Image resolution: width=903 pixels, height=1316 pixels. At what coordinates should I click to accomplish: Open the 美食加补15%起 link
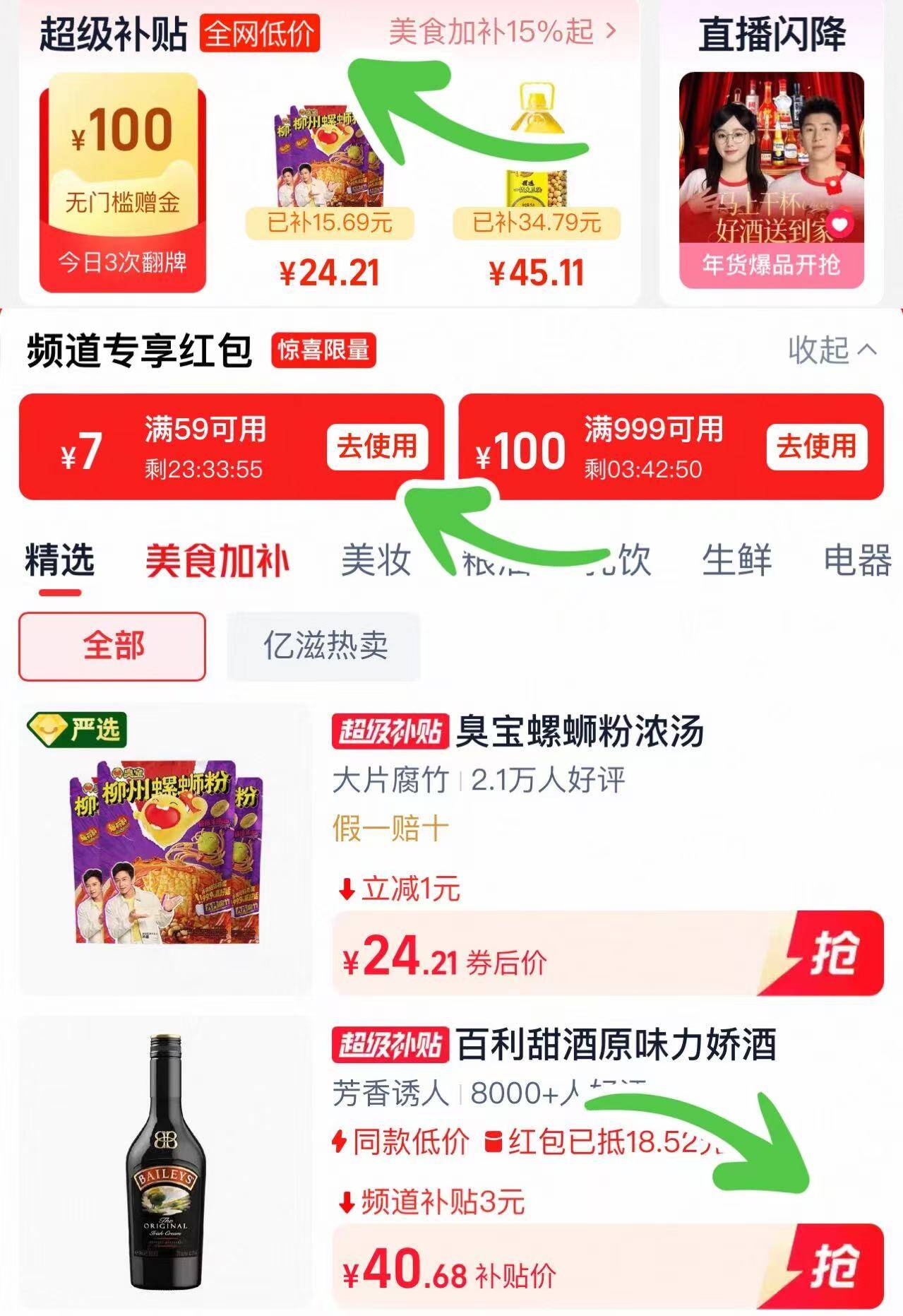(x=503, y=32)
